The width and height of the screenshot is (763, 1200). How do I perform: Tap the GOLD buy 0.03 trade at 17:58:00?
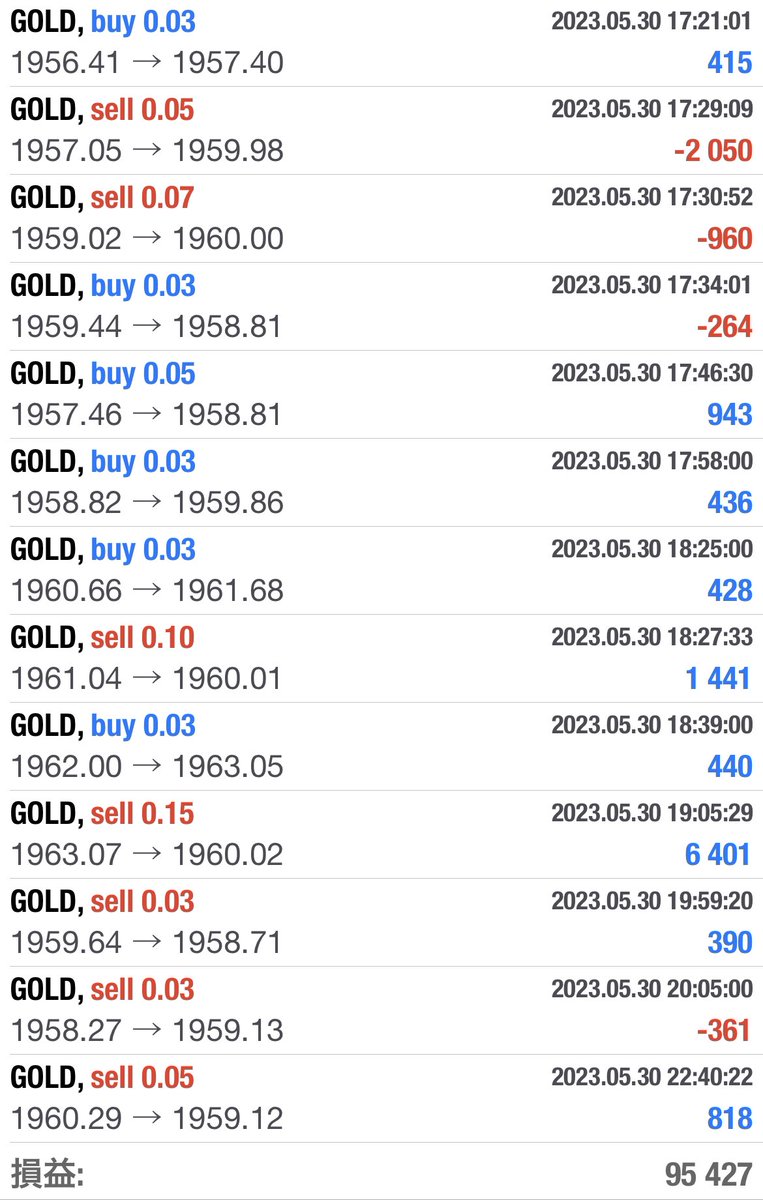click(x=381, y=482)
